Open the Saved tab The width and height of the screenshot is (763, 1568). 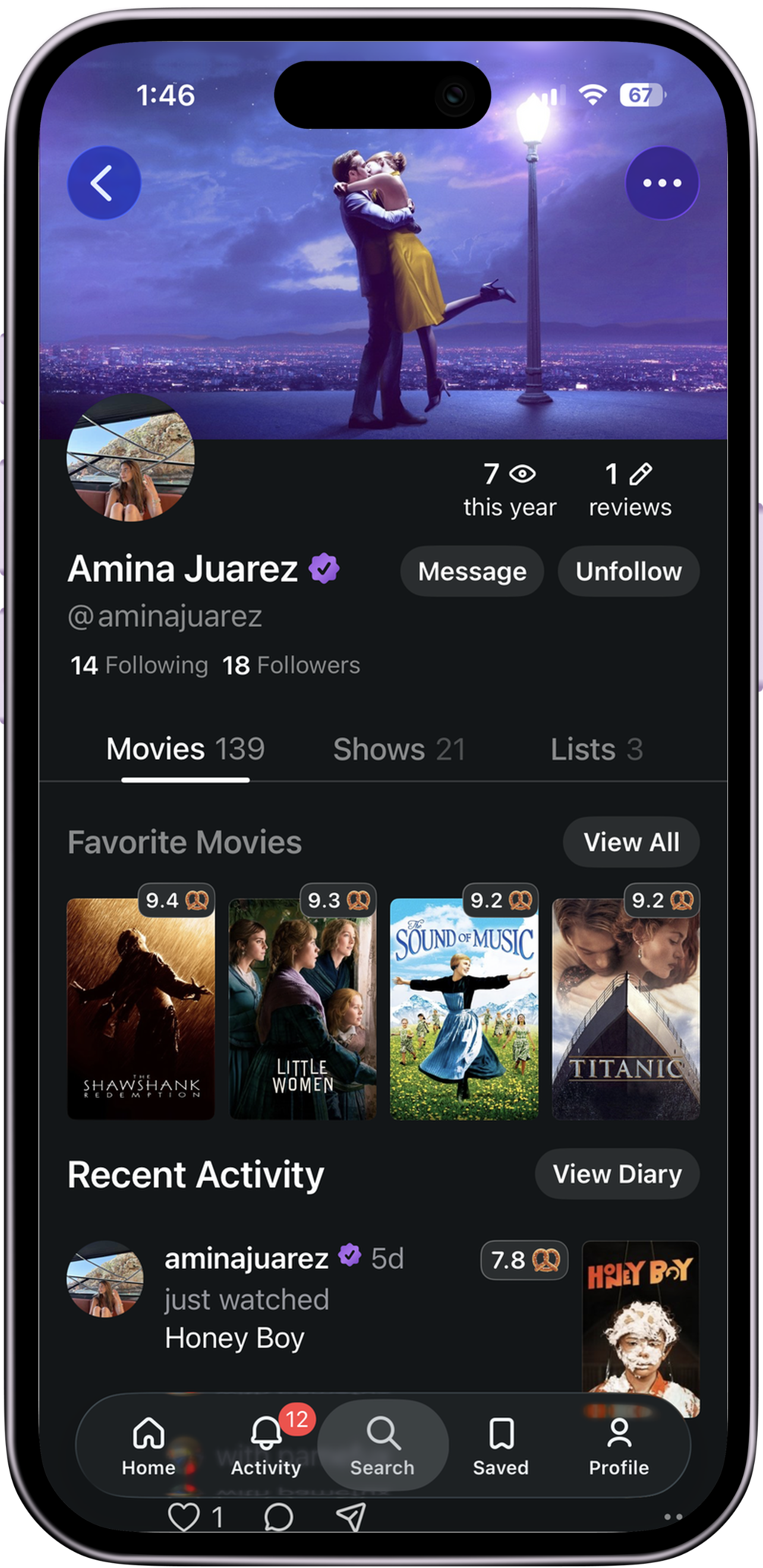click(x=500, y=1446)
